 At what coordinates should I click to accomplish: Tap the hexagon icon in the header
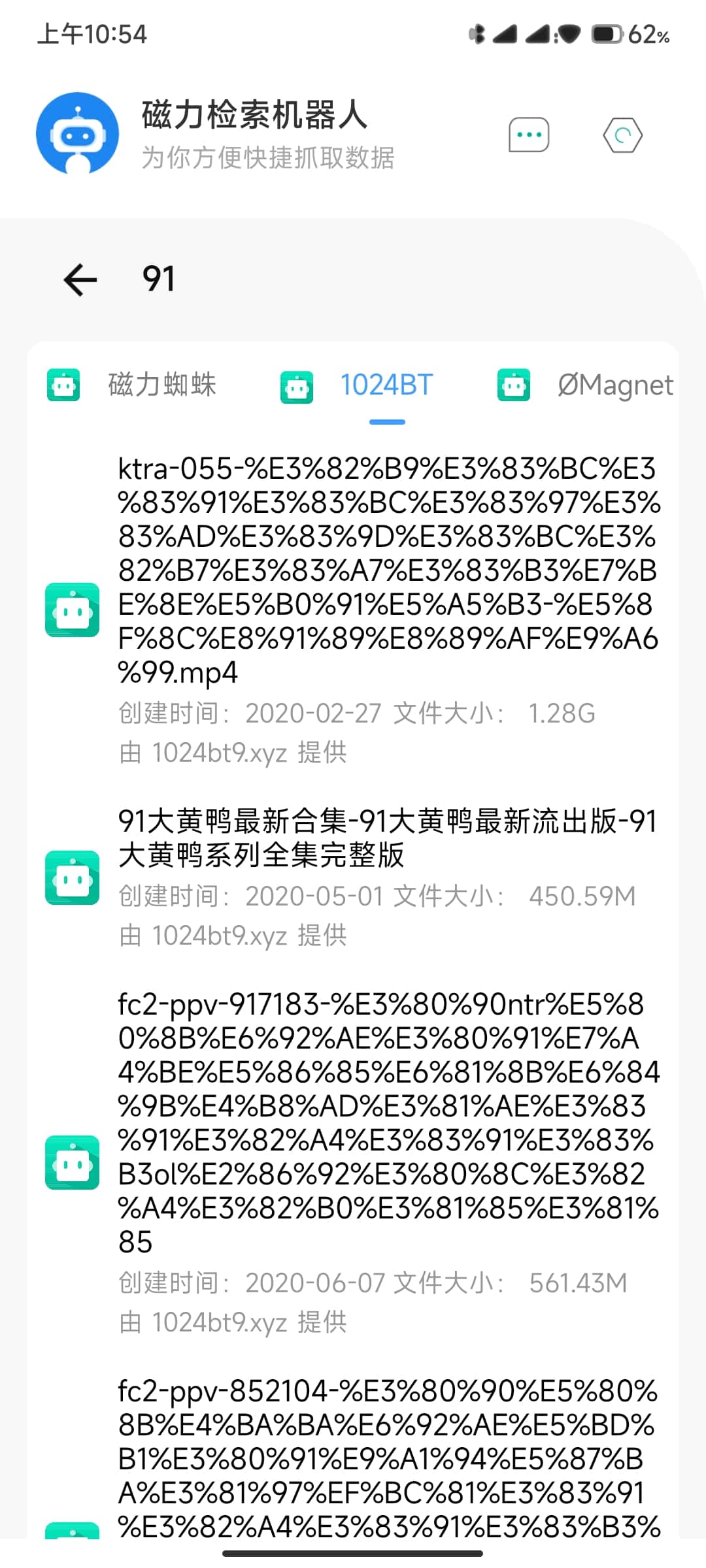tap(622, 135)
